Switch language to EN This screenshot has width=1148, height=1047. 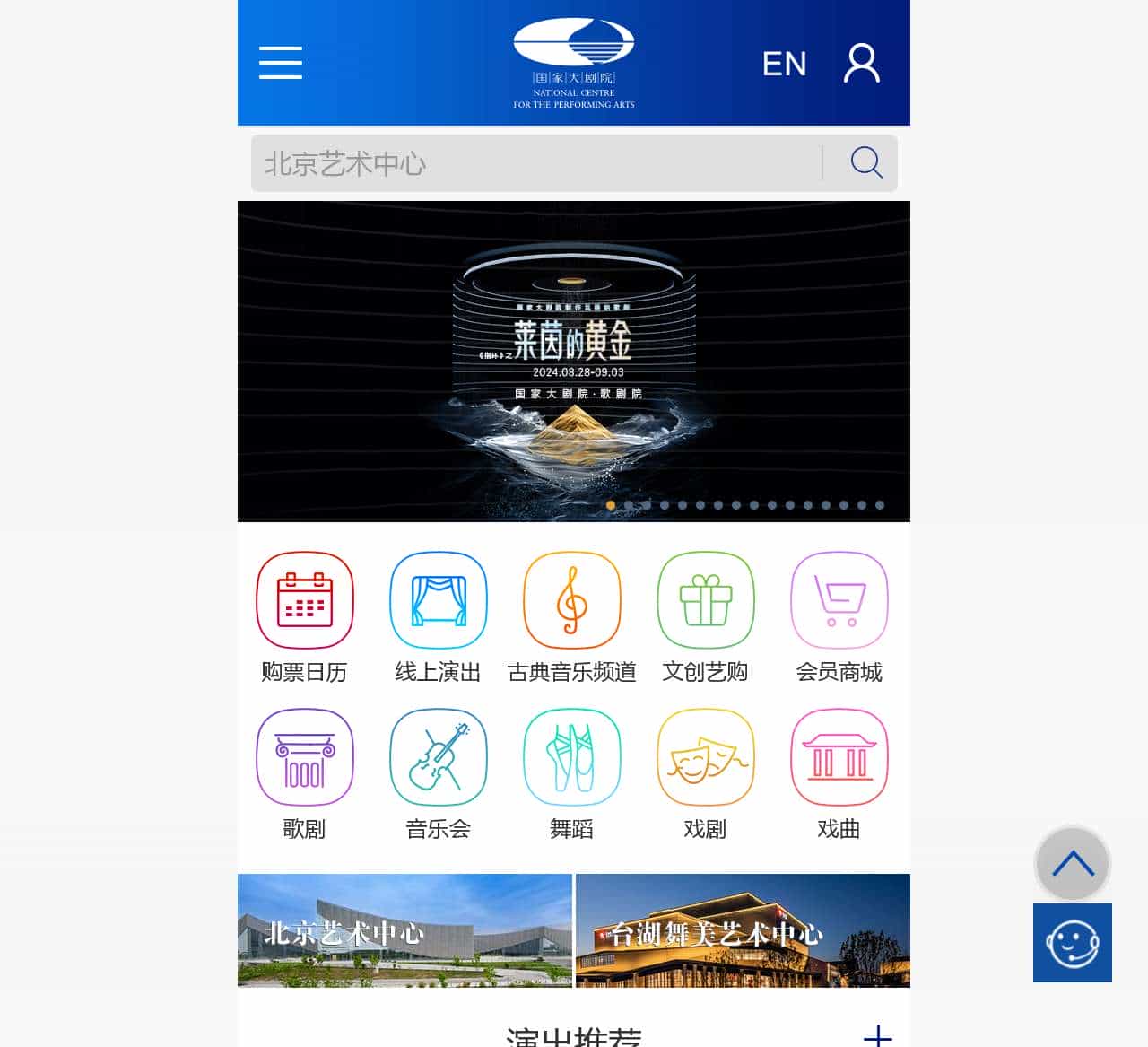tap(784, 64)
